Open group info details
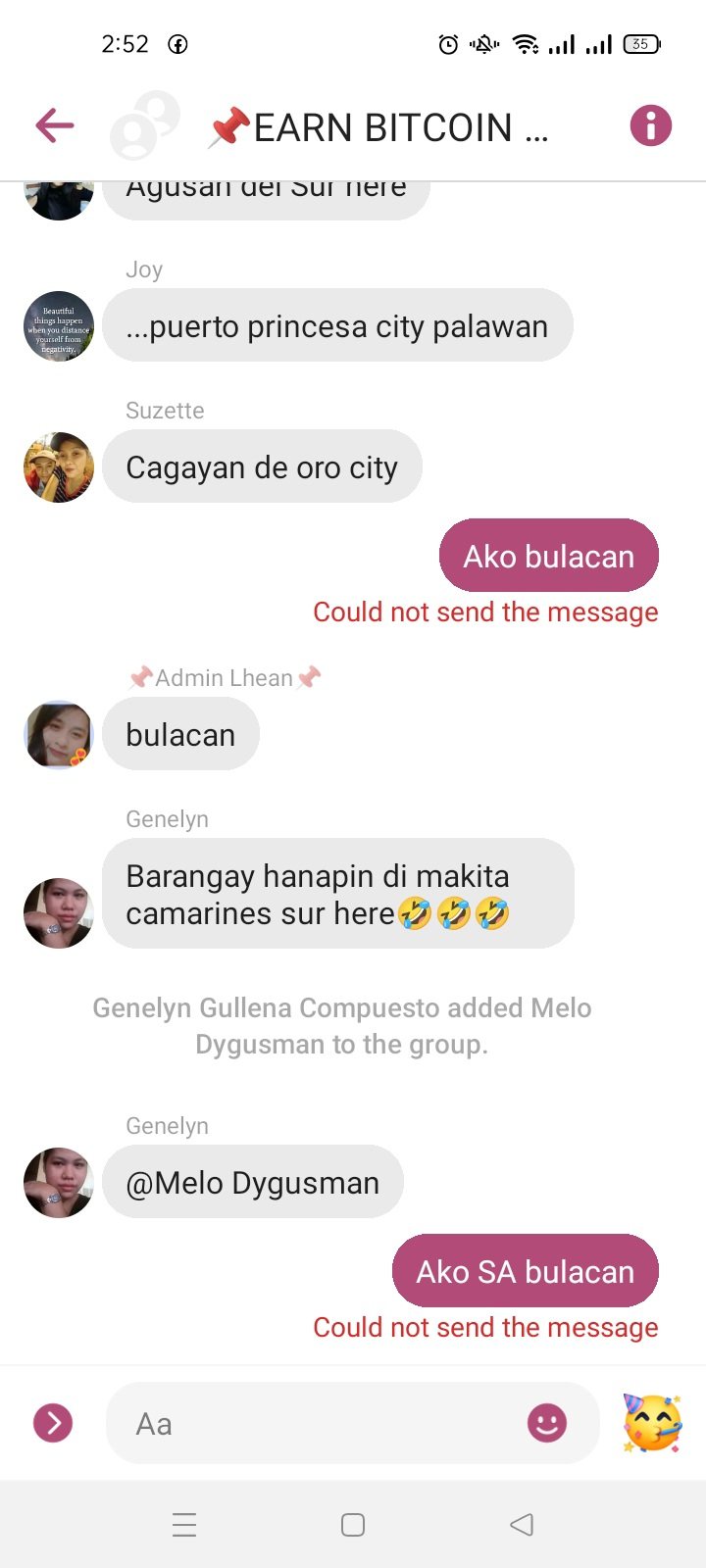Image resolution: width=706 pixels, height=1568 pixels. [x=650, y=125]
